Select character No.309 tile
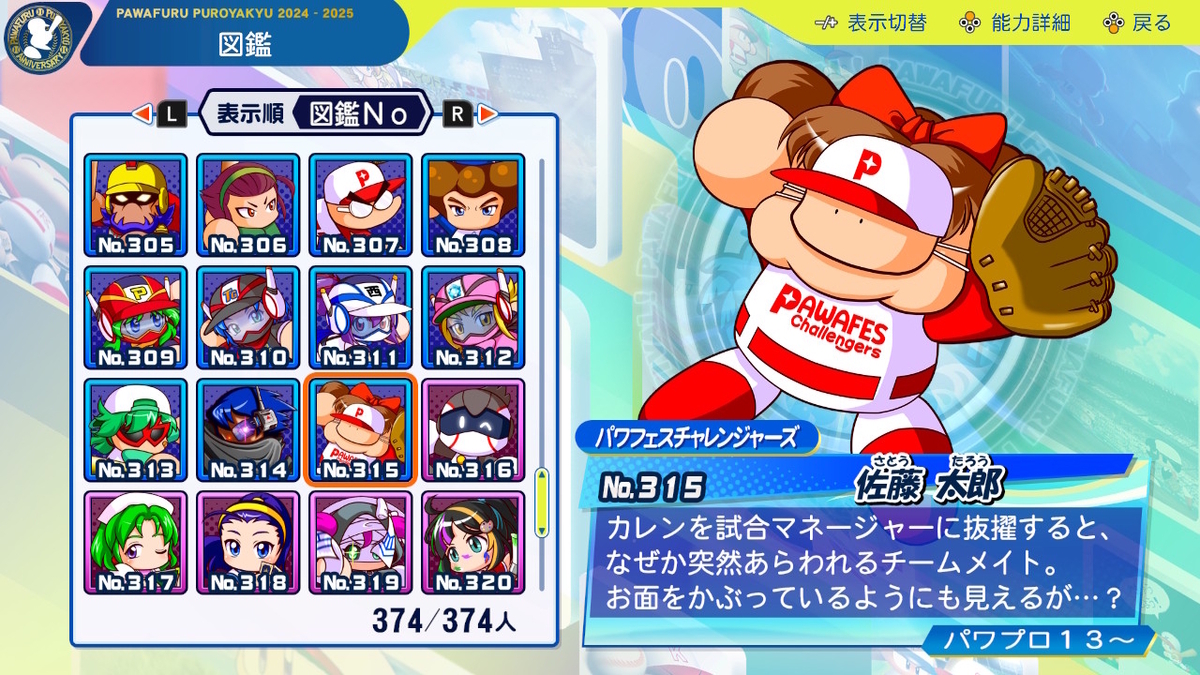1200x675 pixels. tap(135, 317)
